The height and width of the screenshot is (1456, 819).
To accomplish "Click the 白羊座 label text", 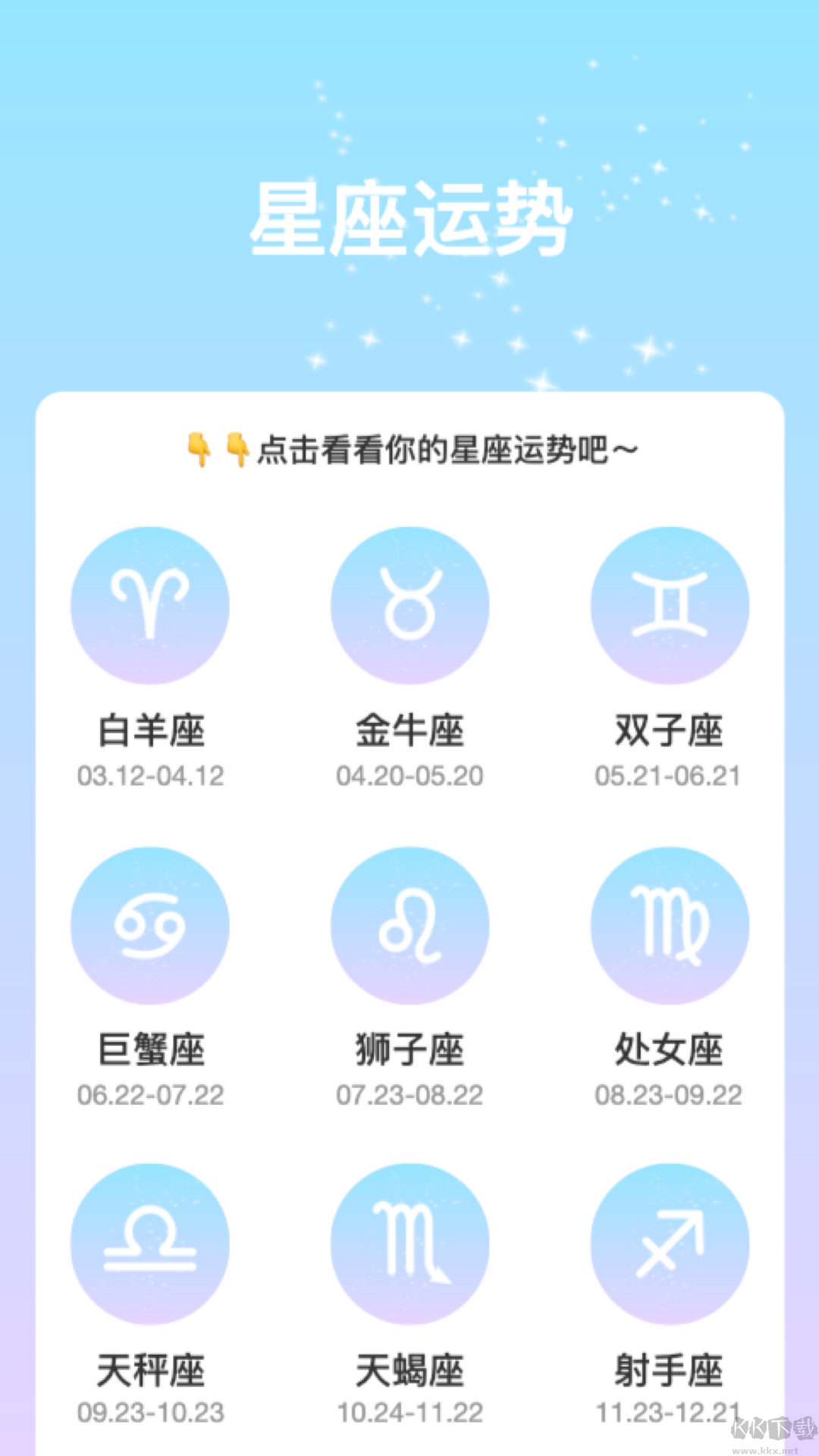I will coord(149,730).
